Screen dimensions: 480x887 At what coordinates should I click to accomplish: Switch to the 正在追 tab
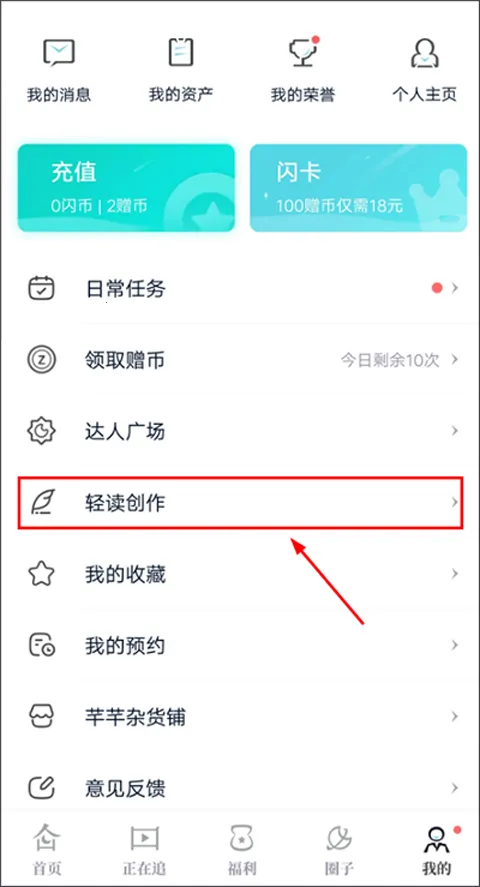click(x=144, y=849)
